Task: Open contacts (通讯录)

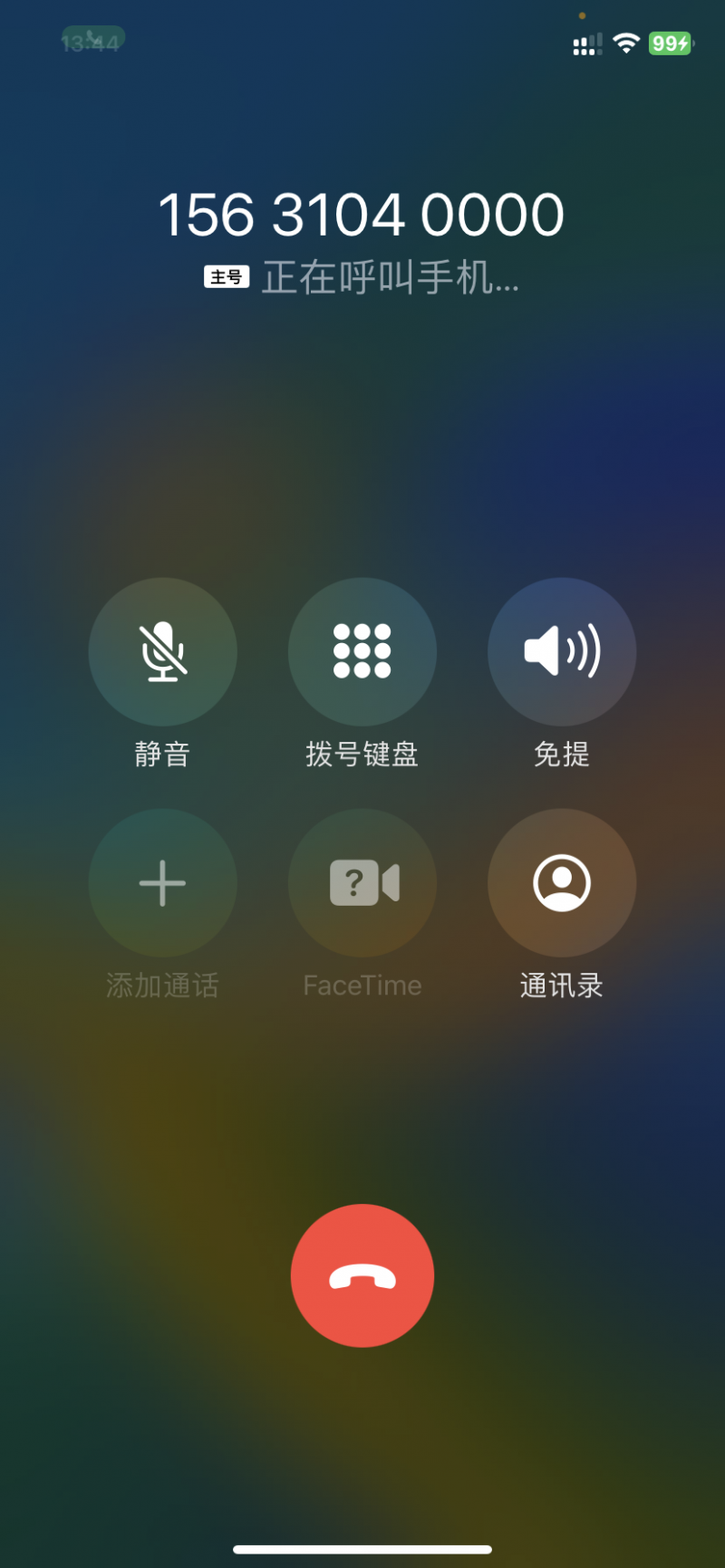Action: click(561, 882)
